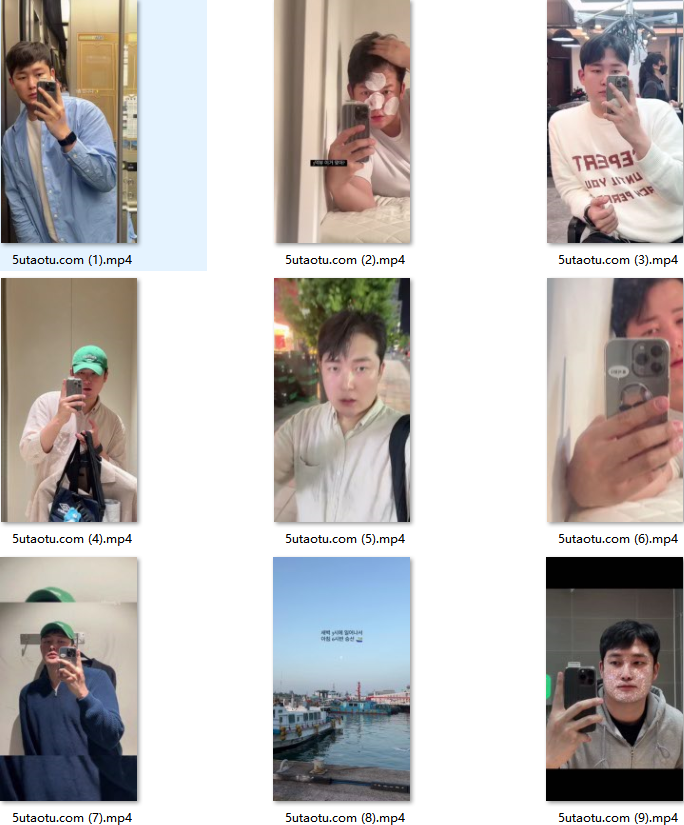Open the video 5utaotu.com (9).mp4
Viewport: 684px width, 825px height.
pyautogui.click(x=615, y=679)
